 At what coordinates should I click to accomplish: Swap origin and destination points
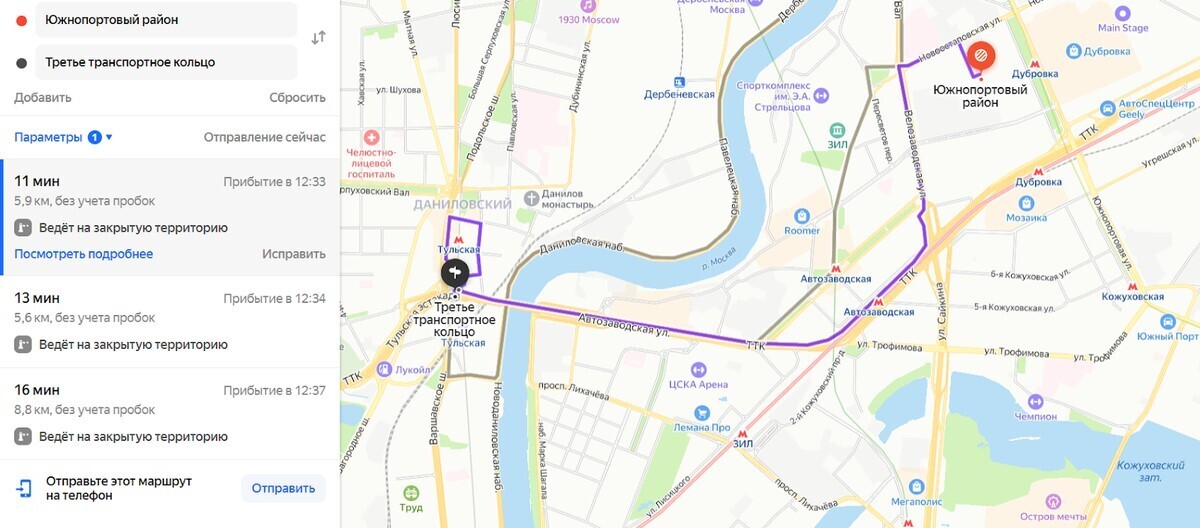tap(318, 38)
